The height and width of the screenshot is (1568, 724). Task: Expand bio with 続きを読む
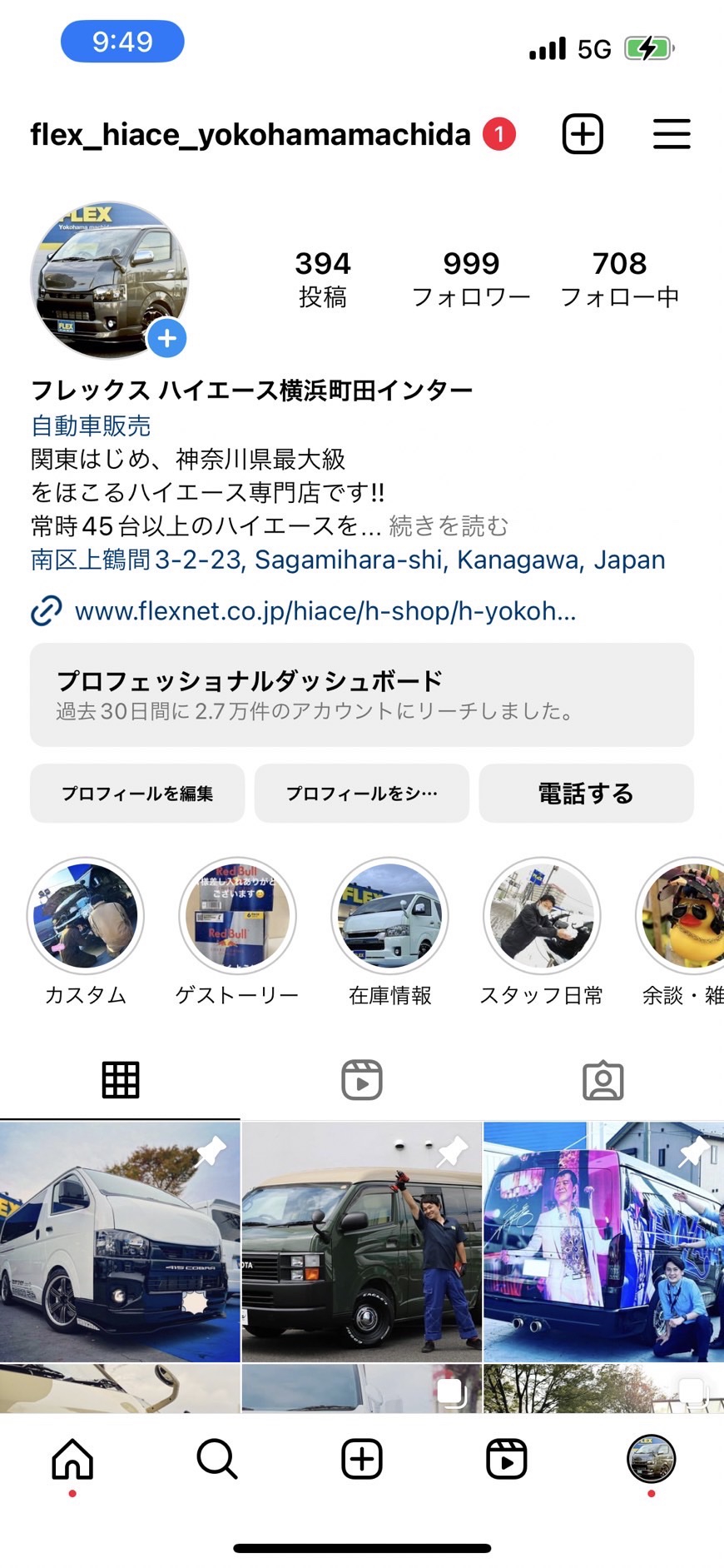click(x=449, y=526)
